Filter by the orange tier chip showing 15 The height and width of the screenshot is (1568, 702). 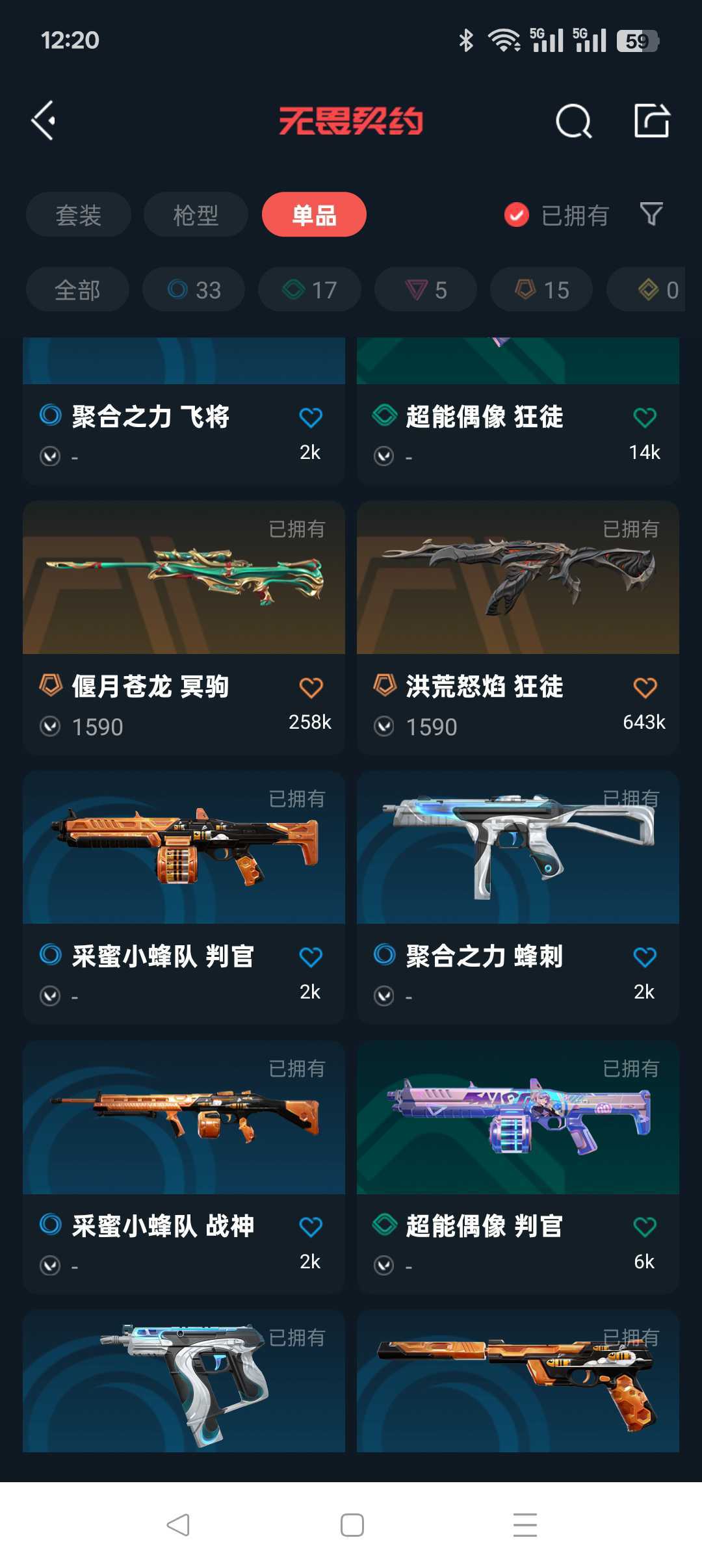pyautogui.click(x=541, y=289)
